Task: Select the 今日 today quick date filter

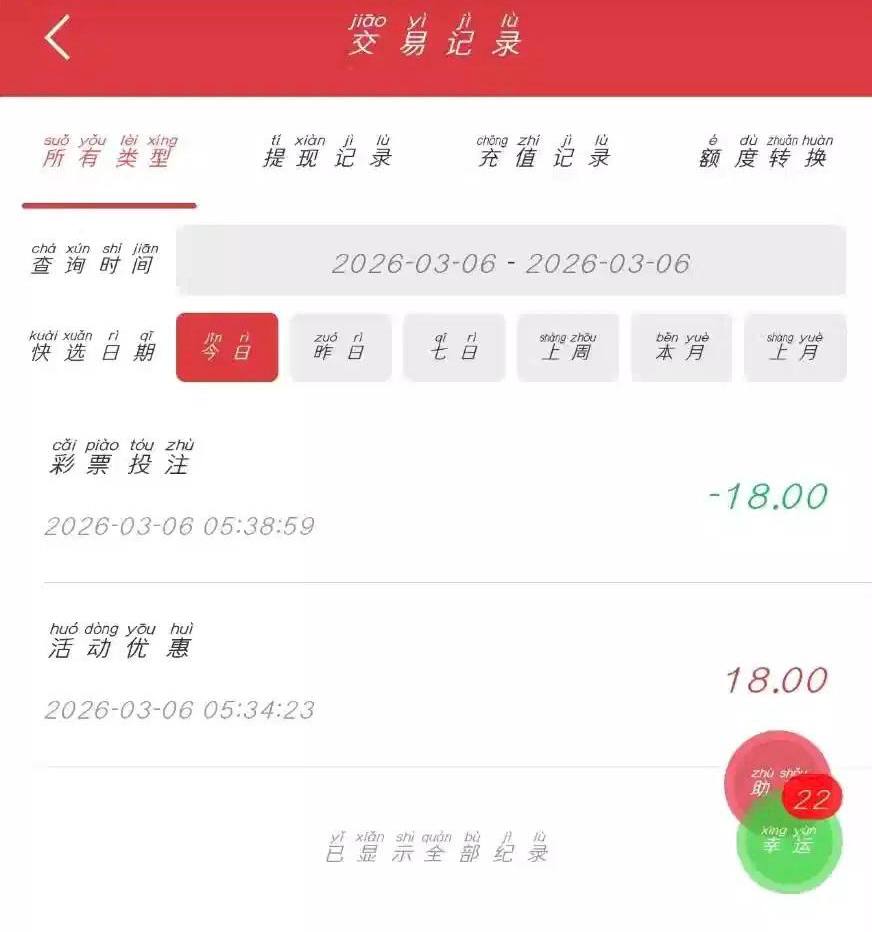Action: point(227,347)
